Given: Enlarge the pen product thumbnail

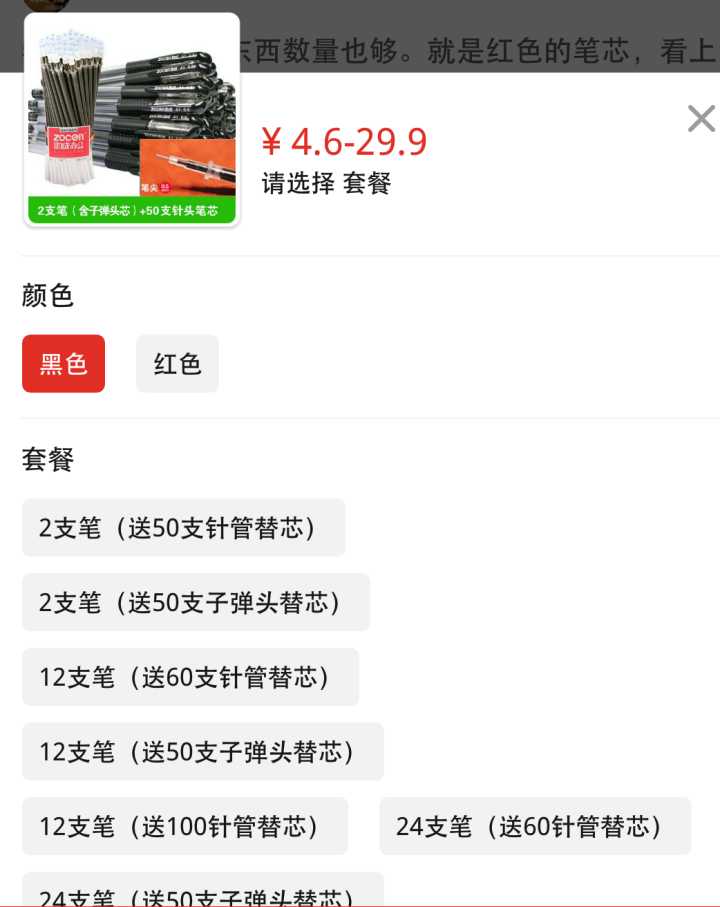Looking at the screenshot, I should (x=132, y=120).
